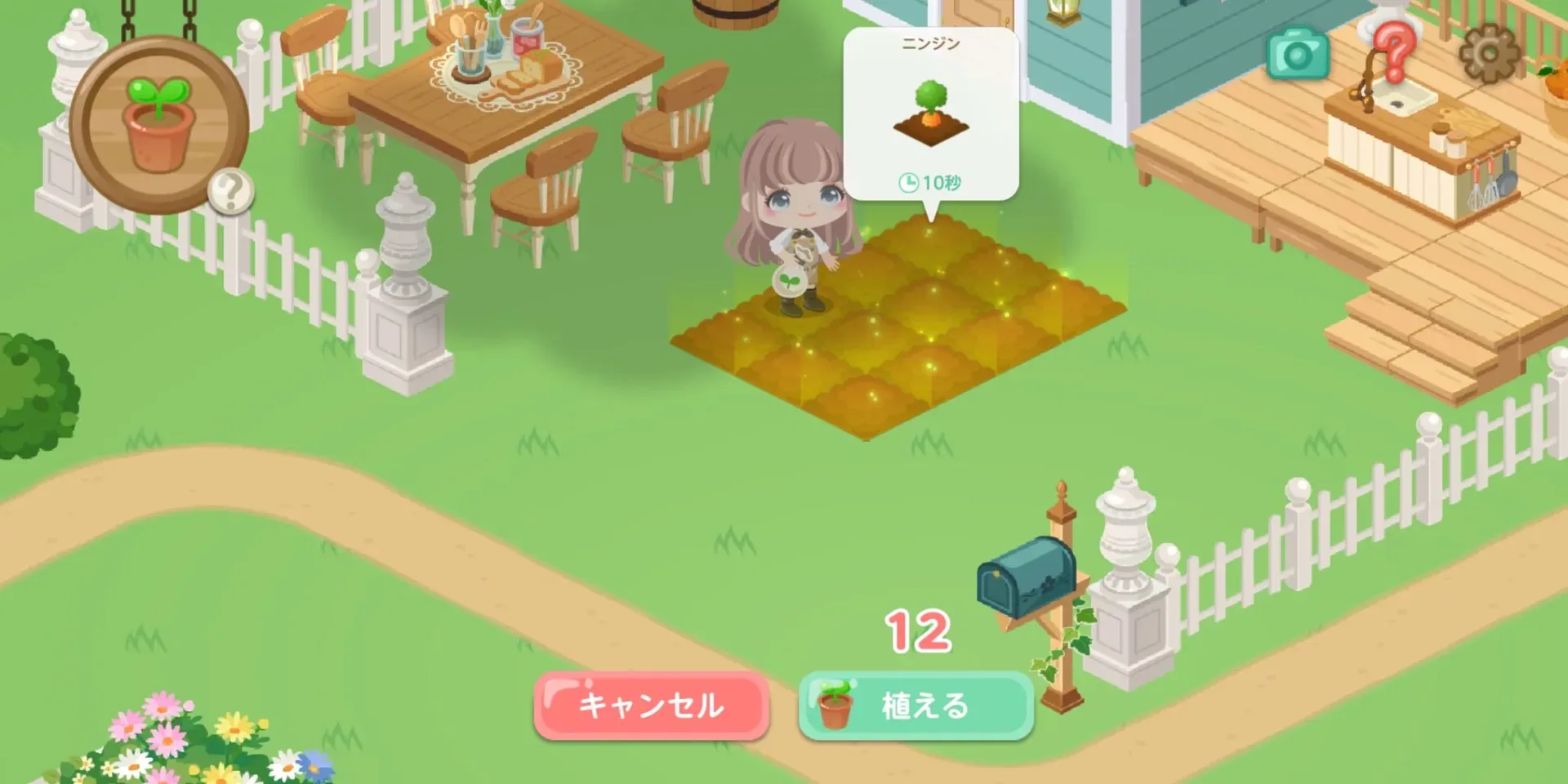The width and height of the screenshot is (1568, 784).
Task: Open the settings gear icon
Action: [1489, 54]
